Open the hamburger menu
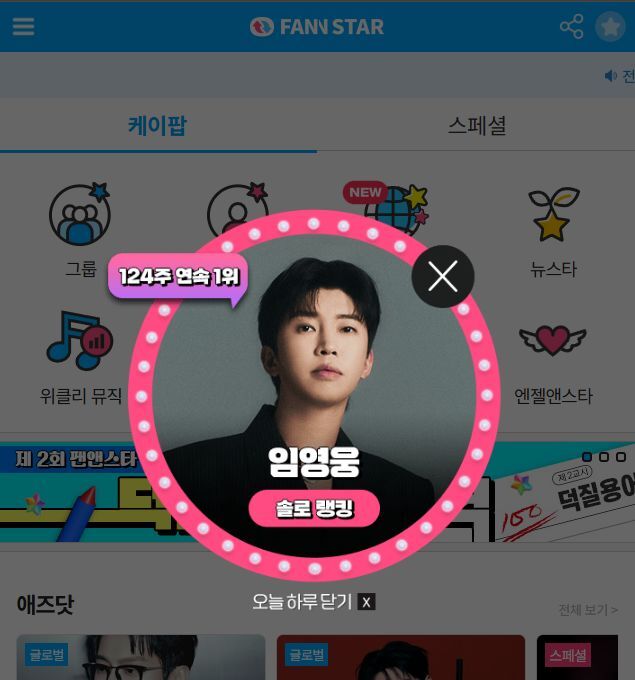This screenshot has width=635, height=680. [23, 27]
